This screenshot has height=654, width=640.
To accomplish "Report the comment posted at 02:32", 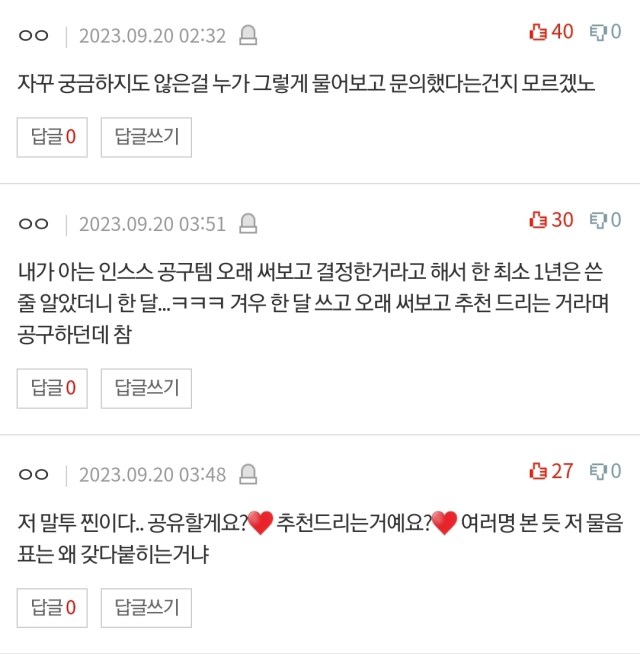I will click(248, 36).
